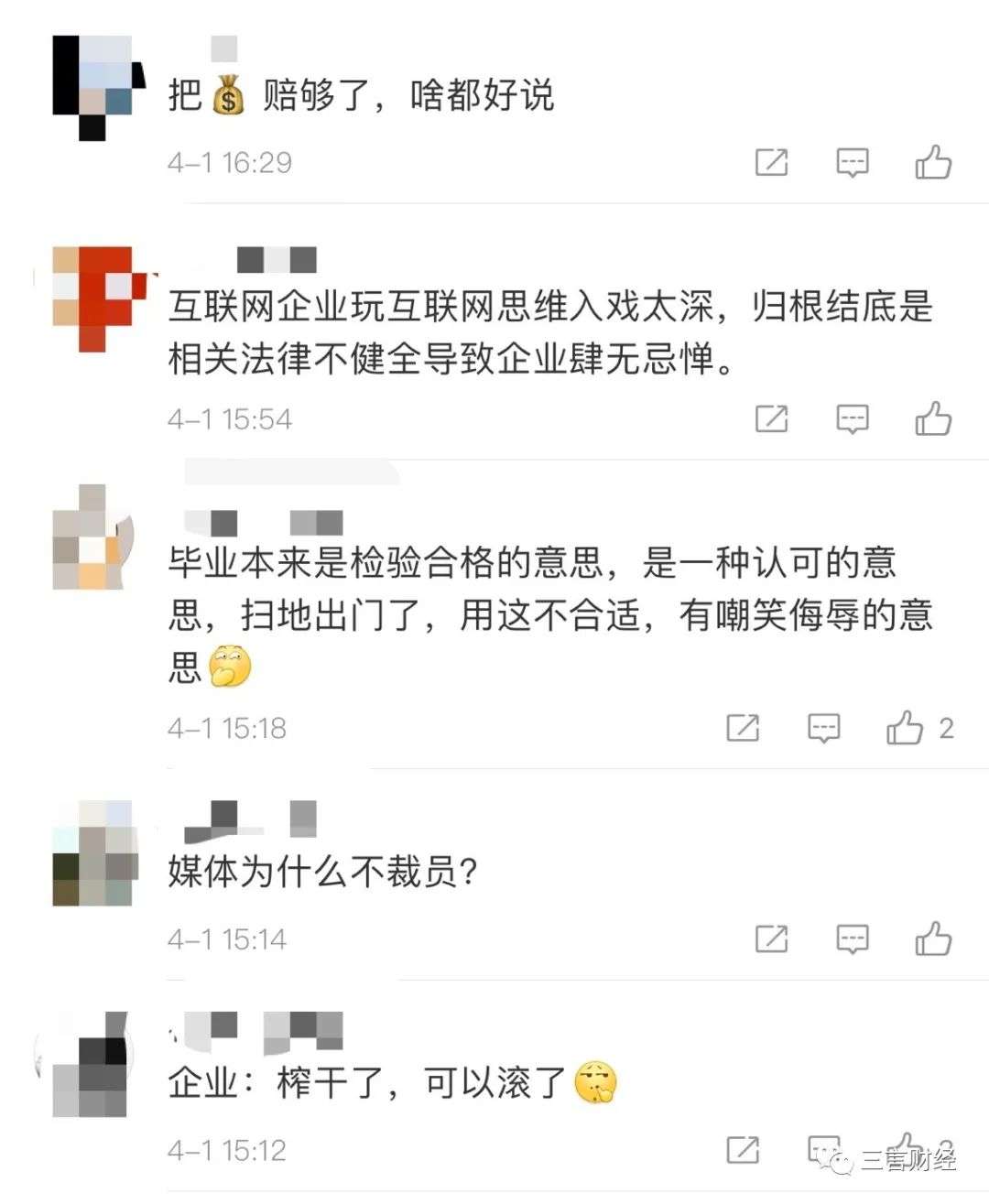Share the comment 媒体为什么不裁员
This screenshot has width=989, height=1204.
click(771, 938)
